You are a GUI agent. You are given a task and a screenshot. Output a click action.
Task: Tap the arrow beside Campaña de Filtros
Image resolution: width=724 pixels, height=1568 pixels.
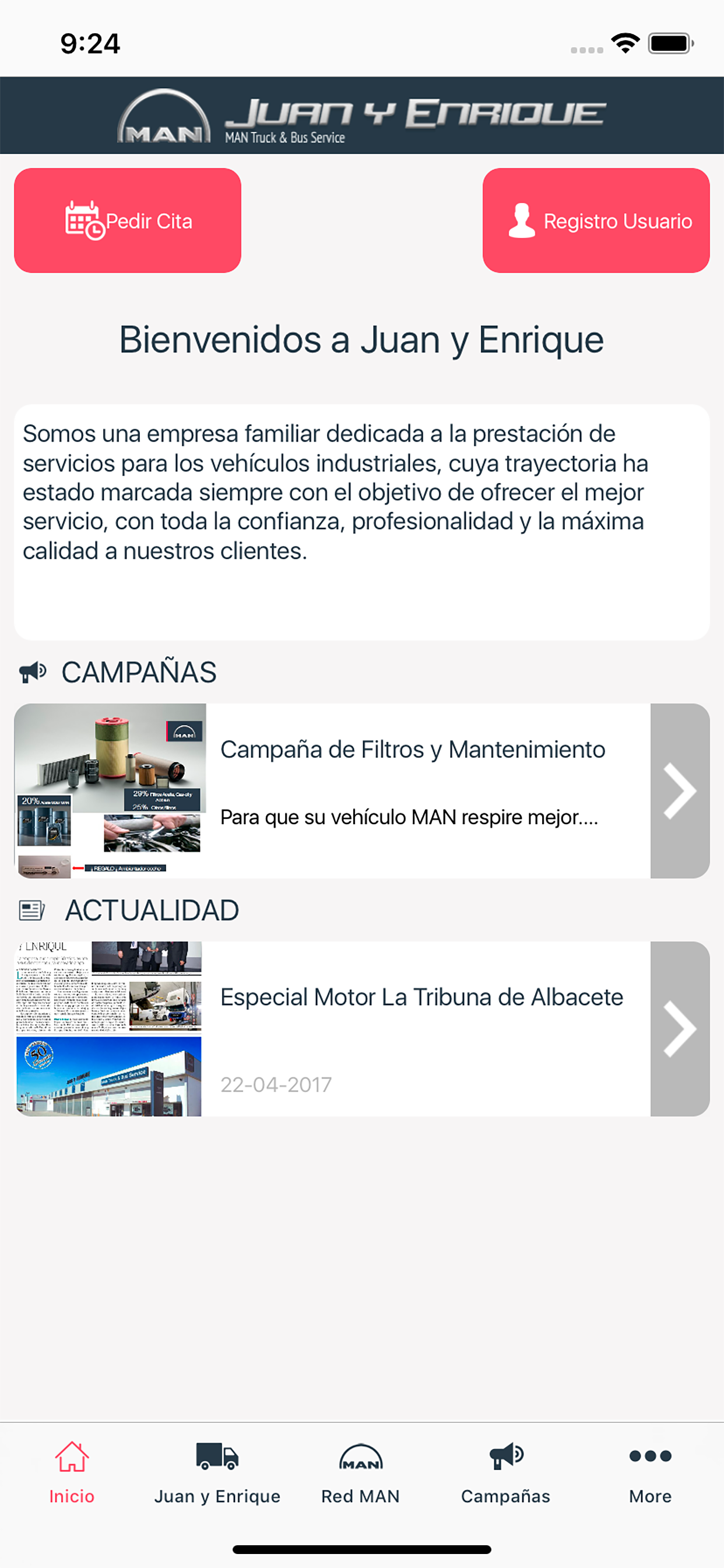coord(680,790)
